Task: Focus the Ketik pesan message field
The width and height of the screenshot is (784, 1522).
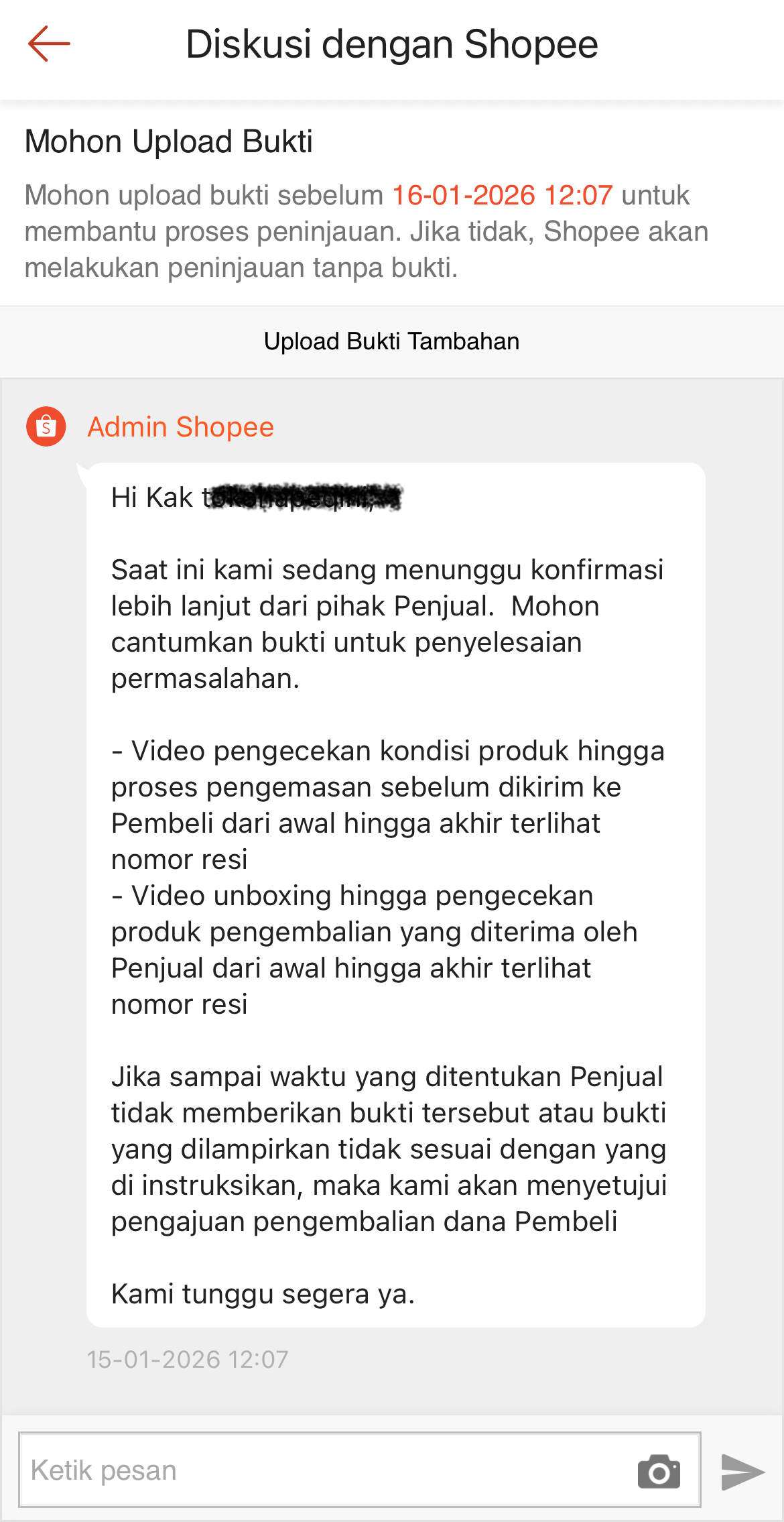Action: 322,1471
